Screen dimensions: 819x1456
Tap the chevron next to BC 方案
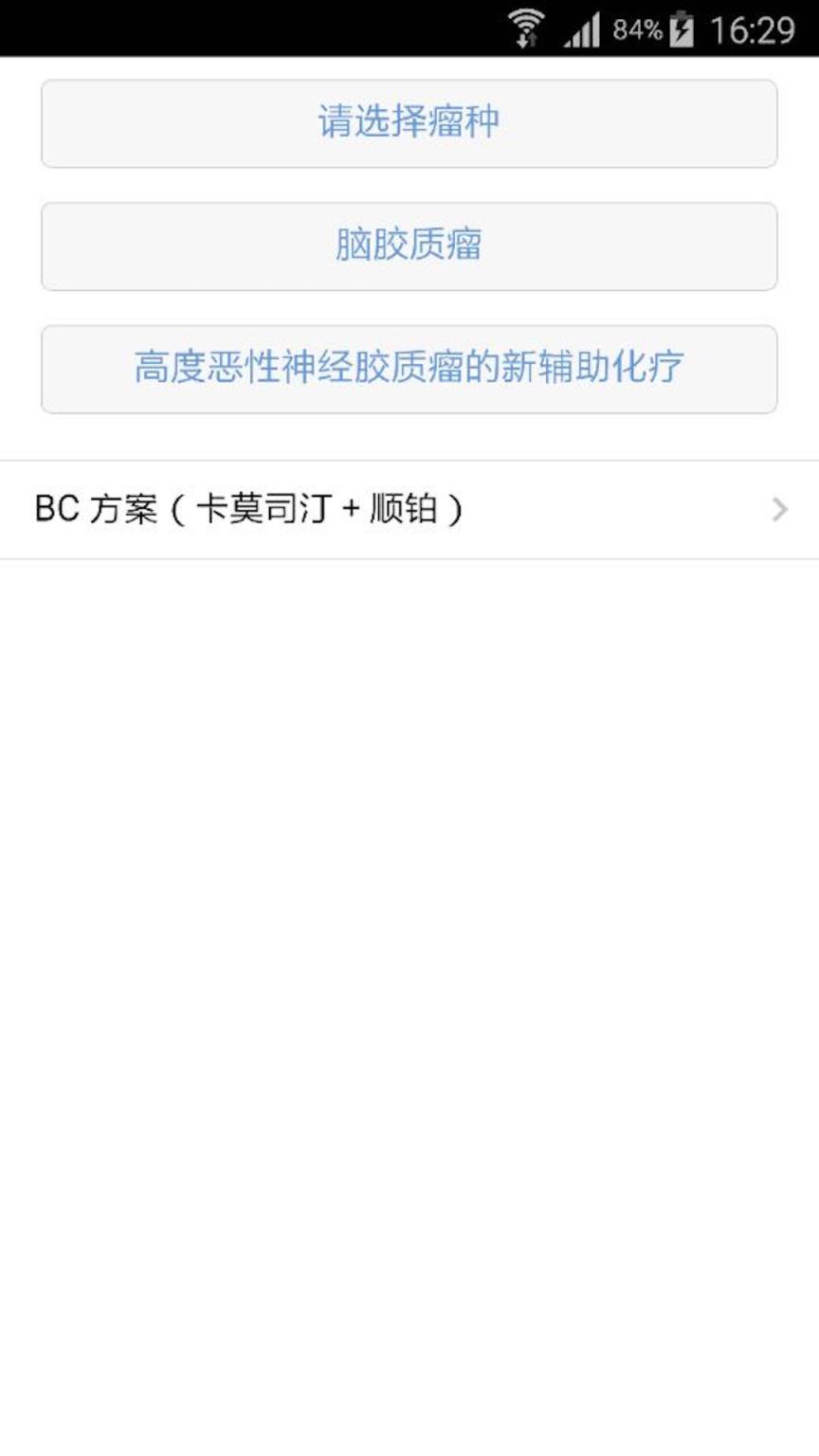pos(779,510)
